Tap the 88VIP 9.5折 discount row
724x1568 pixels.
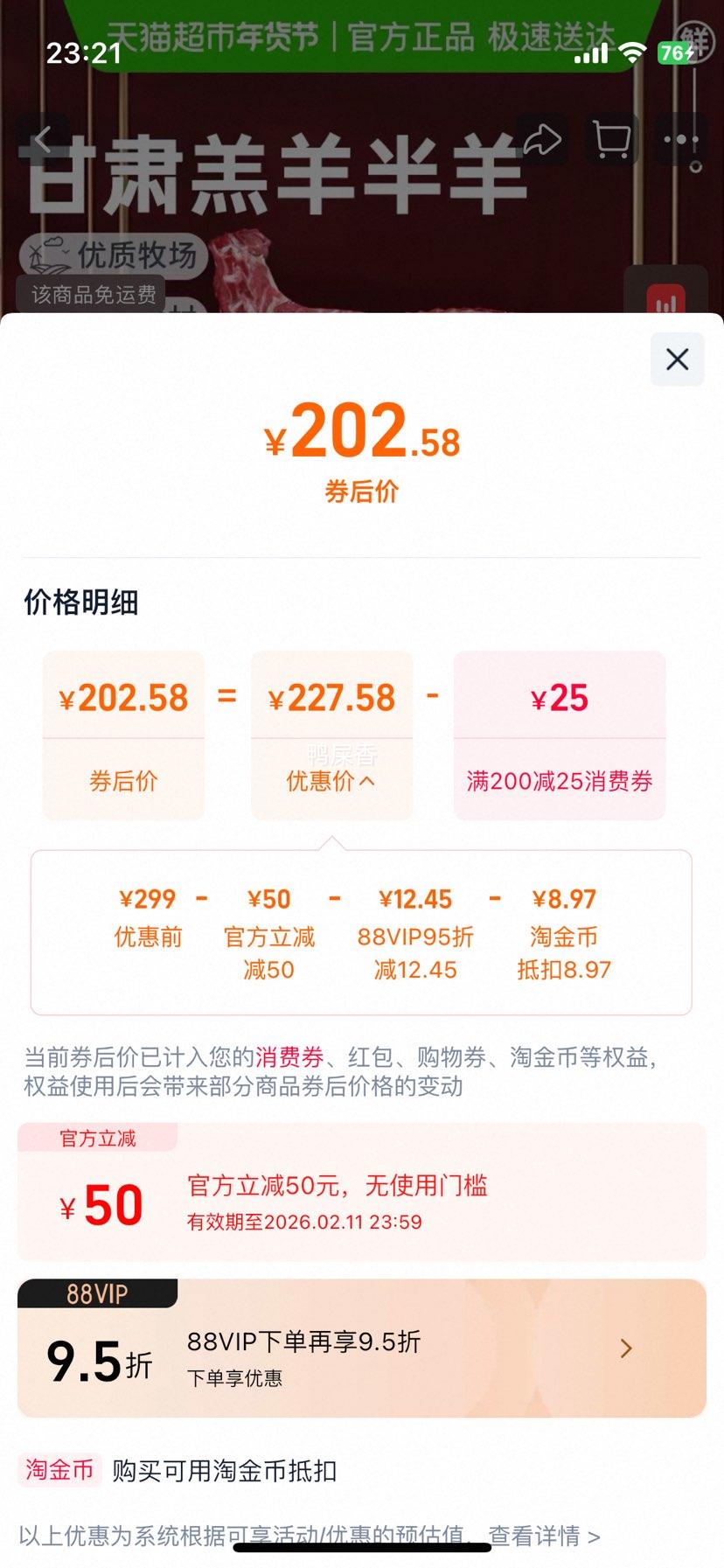point(362,1349)
